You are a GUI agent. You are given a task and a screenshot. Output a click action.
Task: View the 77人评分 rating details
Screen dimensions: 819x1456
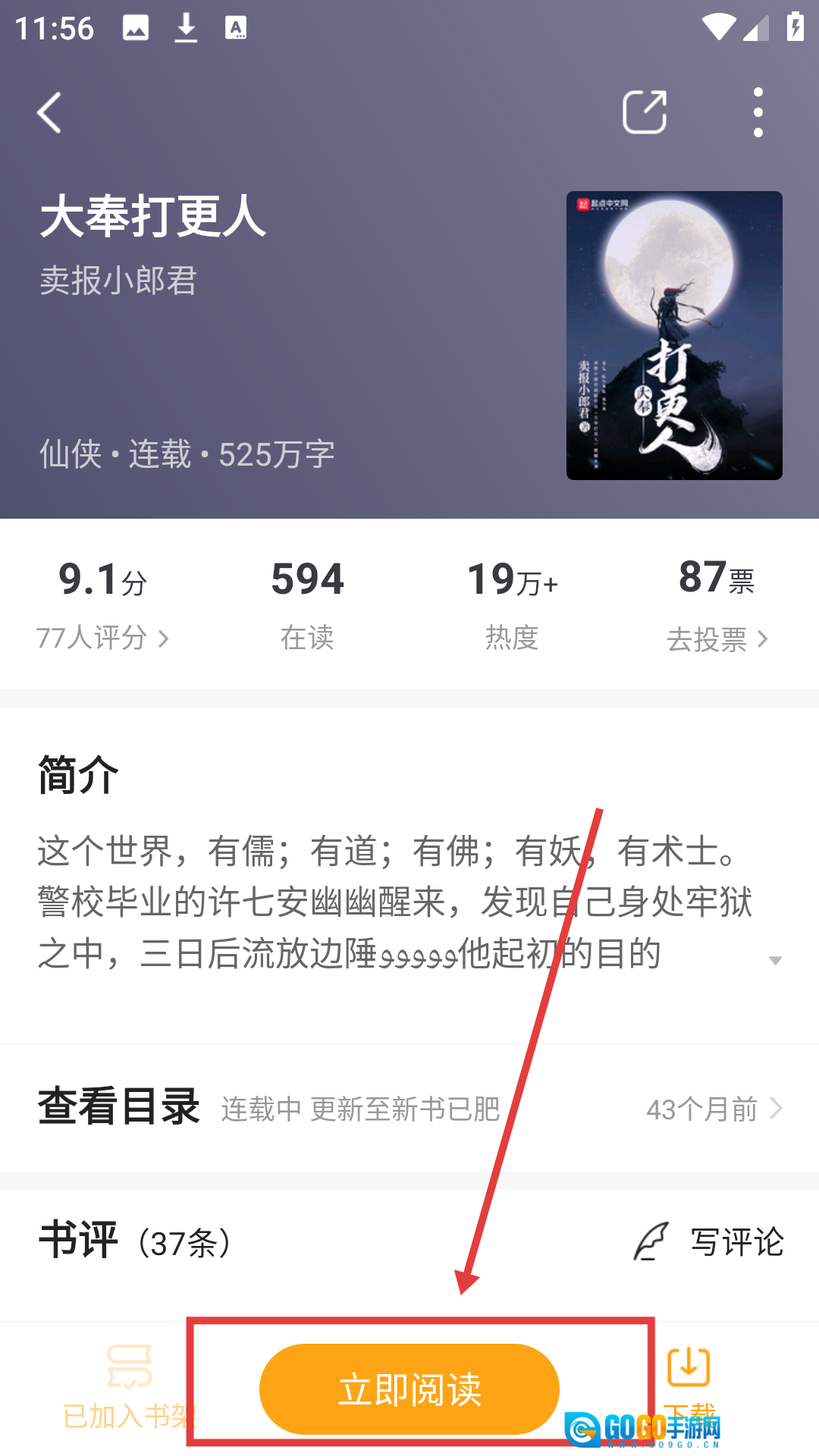pyautogui.click(x=102, y=638)
